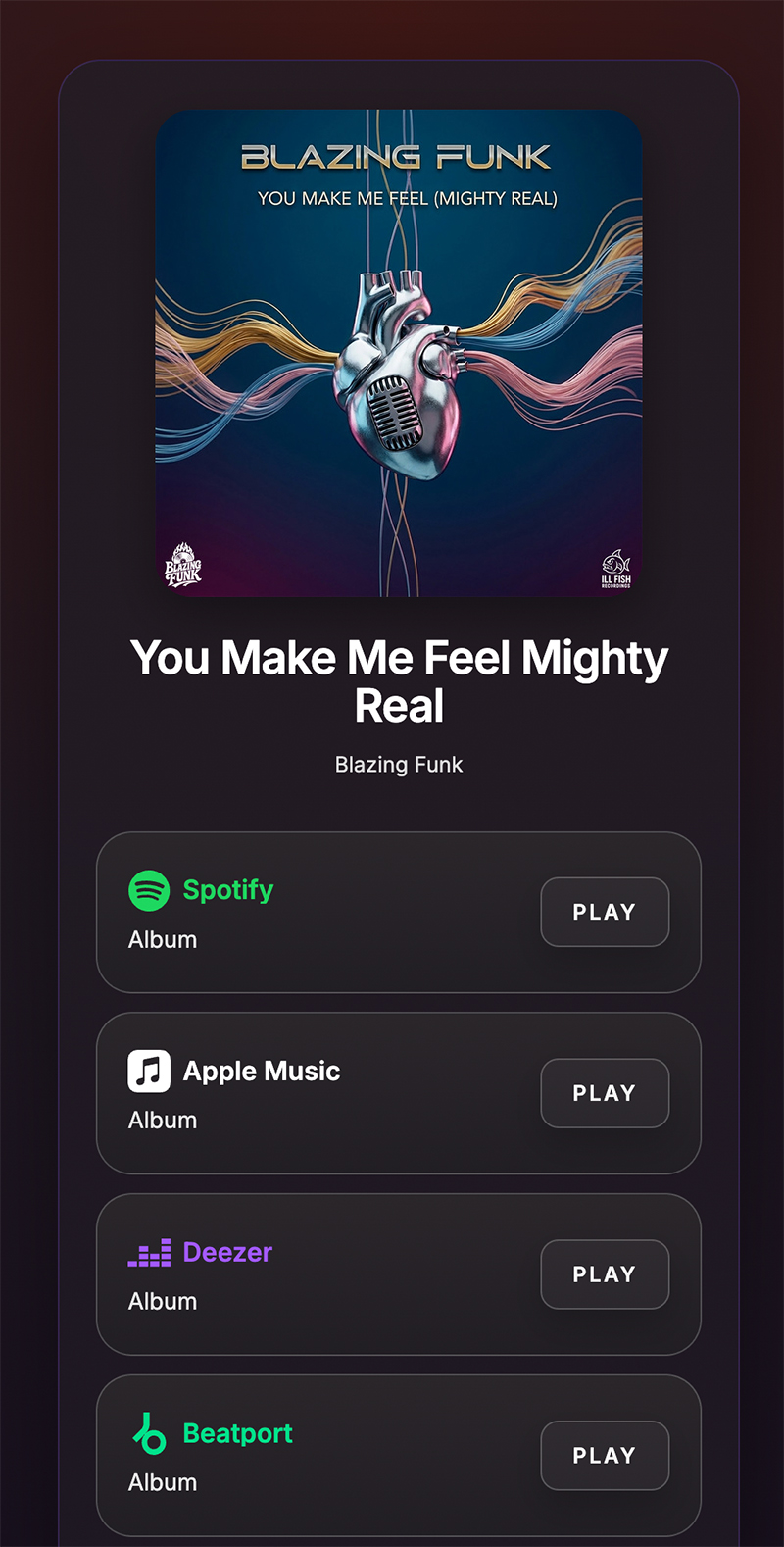The width and height of the screenshot is (784, 1547).
Task: Start playback via the Deezer Play button
Action: pyautogui.click(x=605, y=1274)
